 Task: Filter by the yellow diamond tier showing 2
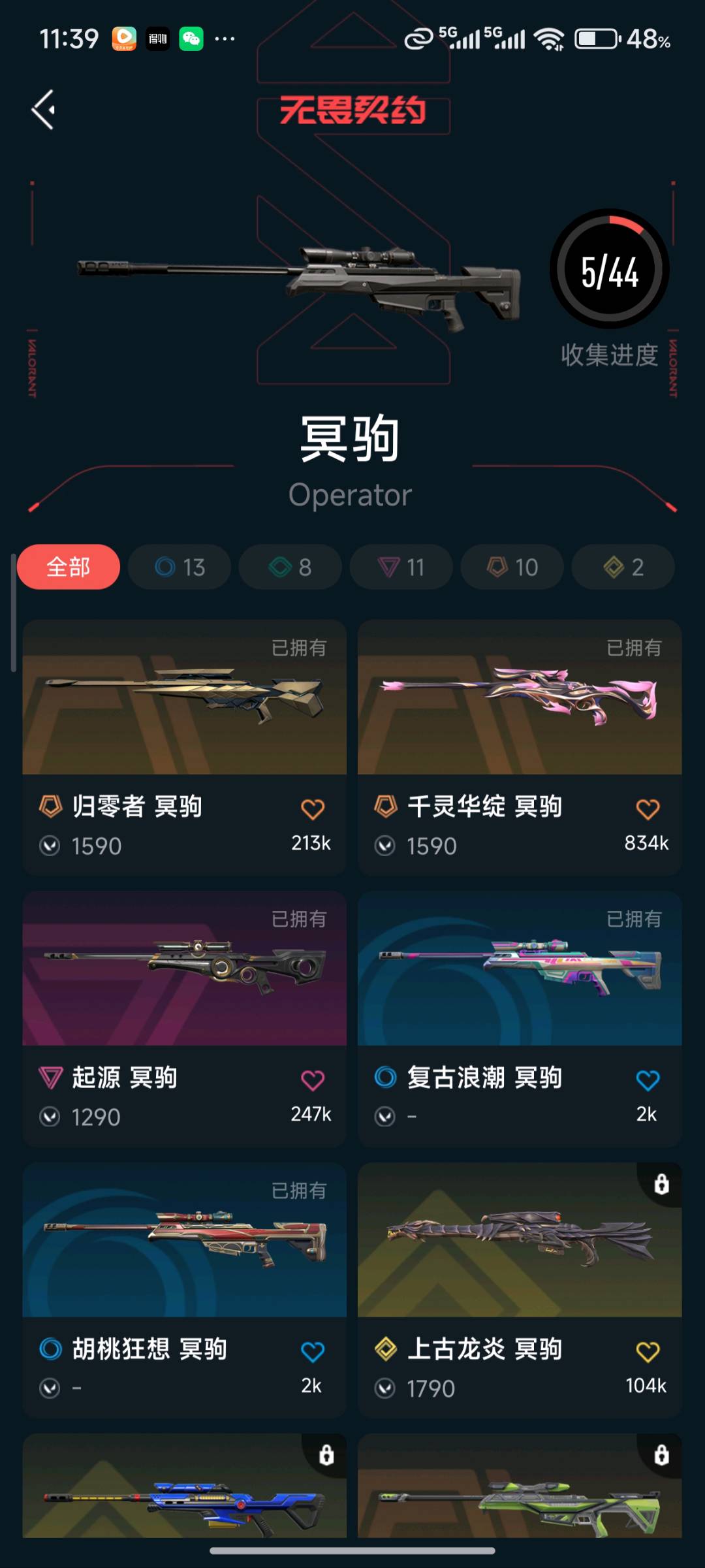[623, 567]
